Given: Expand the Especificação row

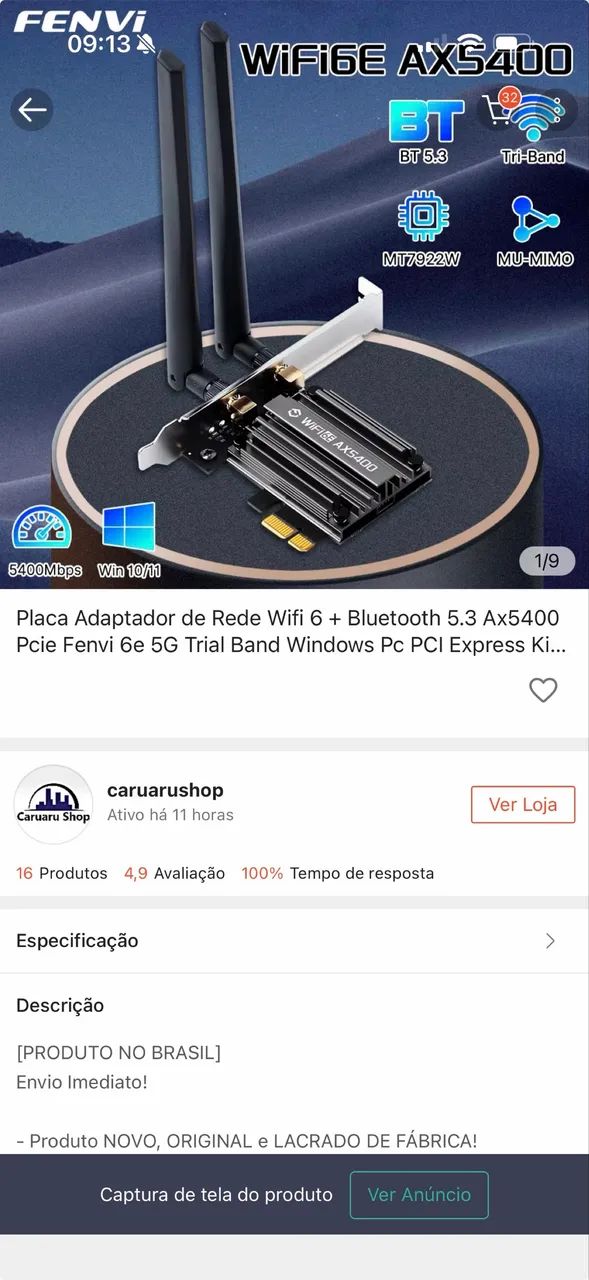Looking at the screenshot, I should (294, 941).
